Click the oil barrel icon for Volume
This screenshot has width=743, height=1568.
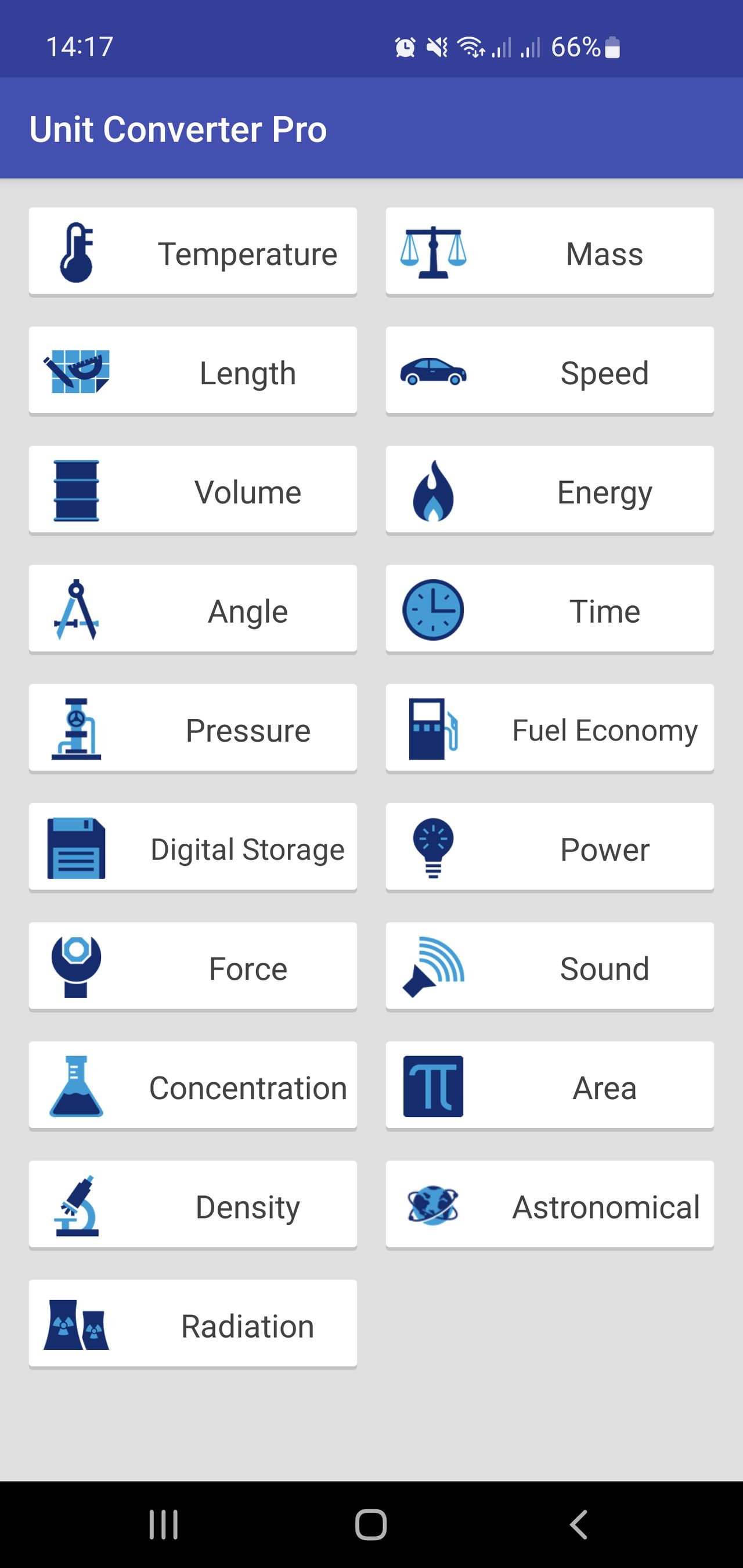click(x=76, y=490)
